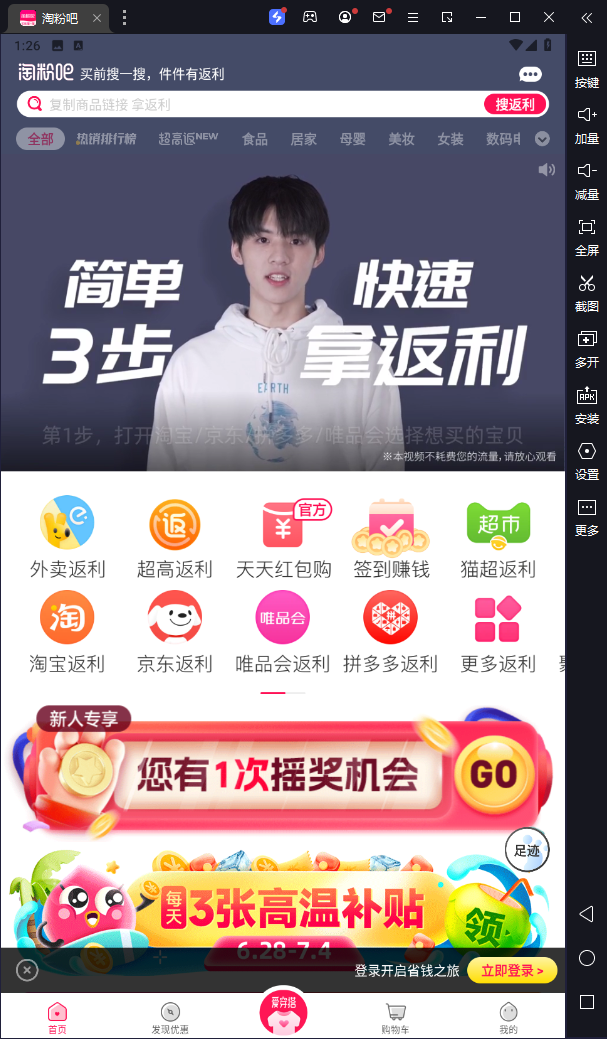Tap GO on the 摇奖机会 banner

[493, 773]
